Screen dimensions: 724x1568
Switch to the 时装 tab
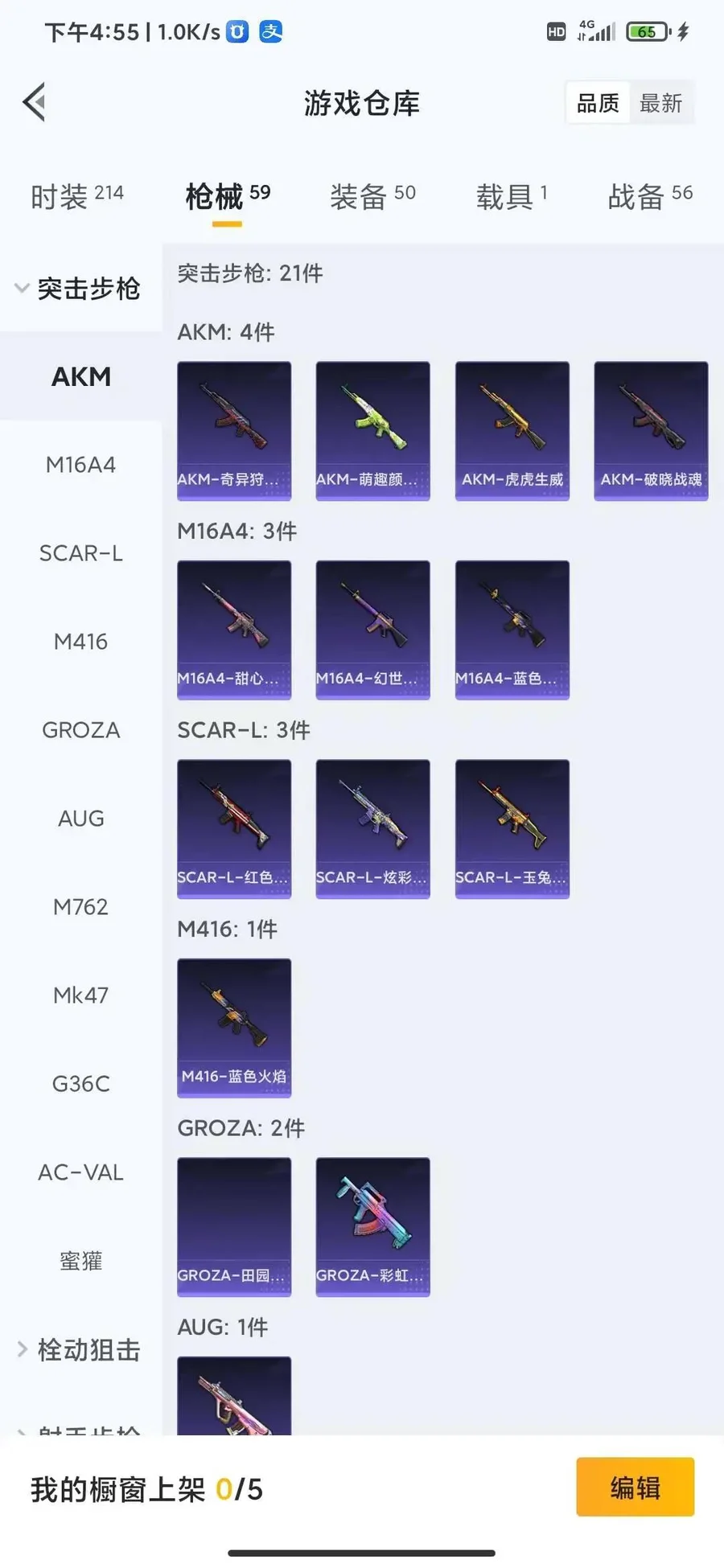pyautogui.click(x=76, y=195)
